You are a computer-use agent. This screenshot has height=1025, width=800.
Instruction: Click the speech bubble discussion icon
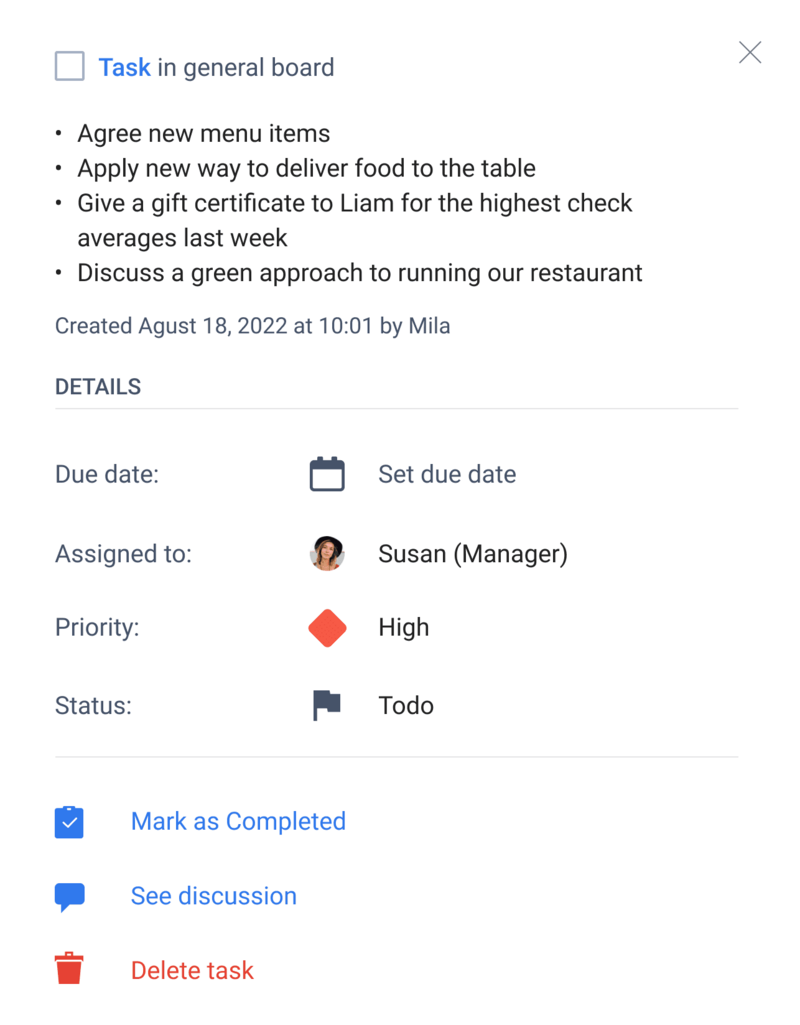click(69, 895)
